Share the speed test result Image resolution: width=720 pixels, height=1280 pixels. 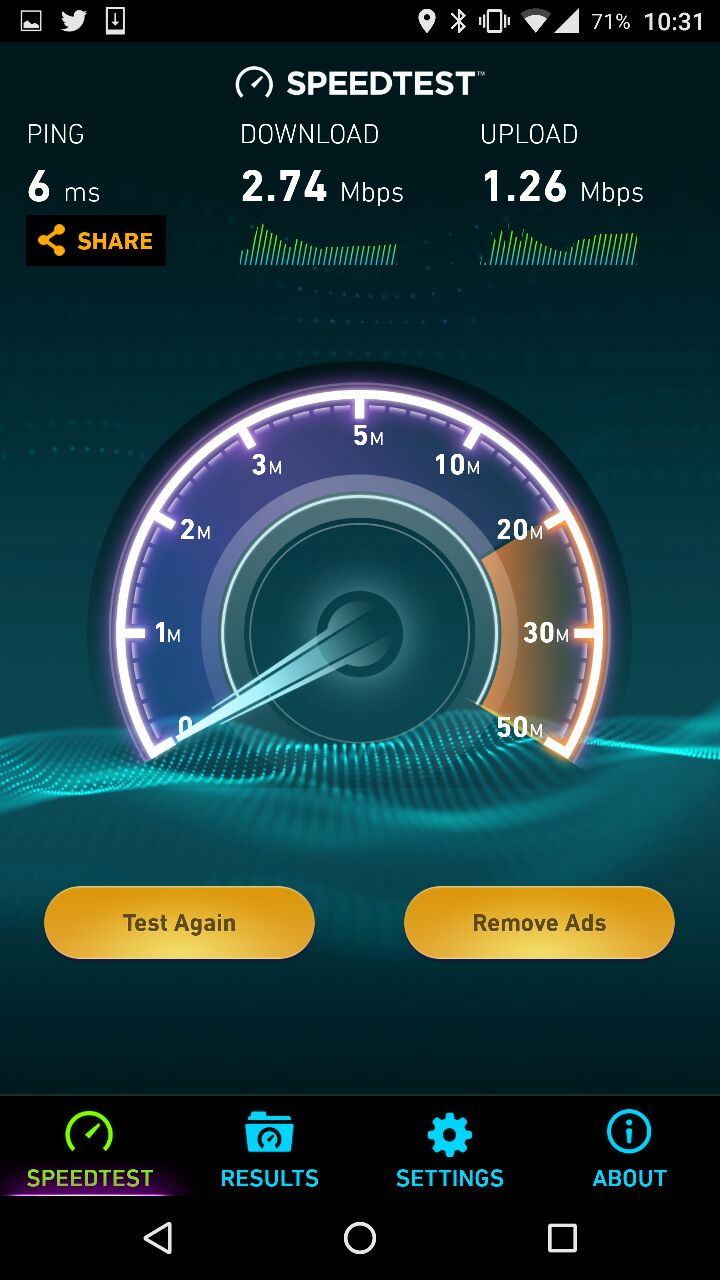[96, 241]
